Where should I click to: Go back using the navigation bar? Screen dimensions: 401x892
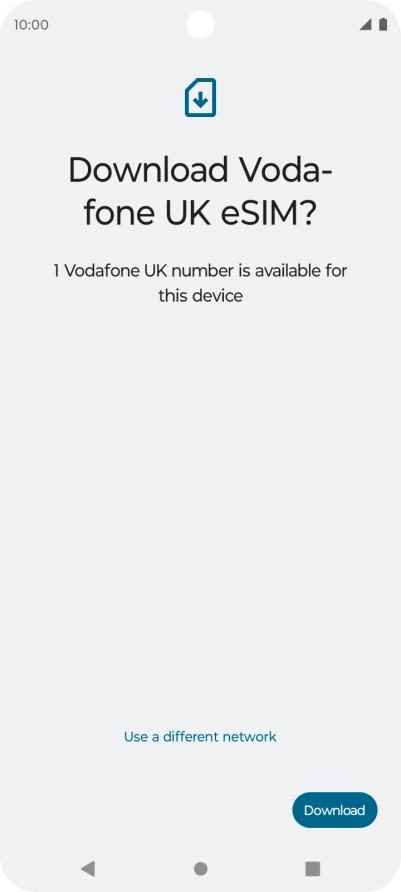coord(88,868)
